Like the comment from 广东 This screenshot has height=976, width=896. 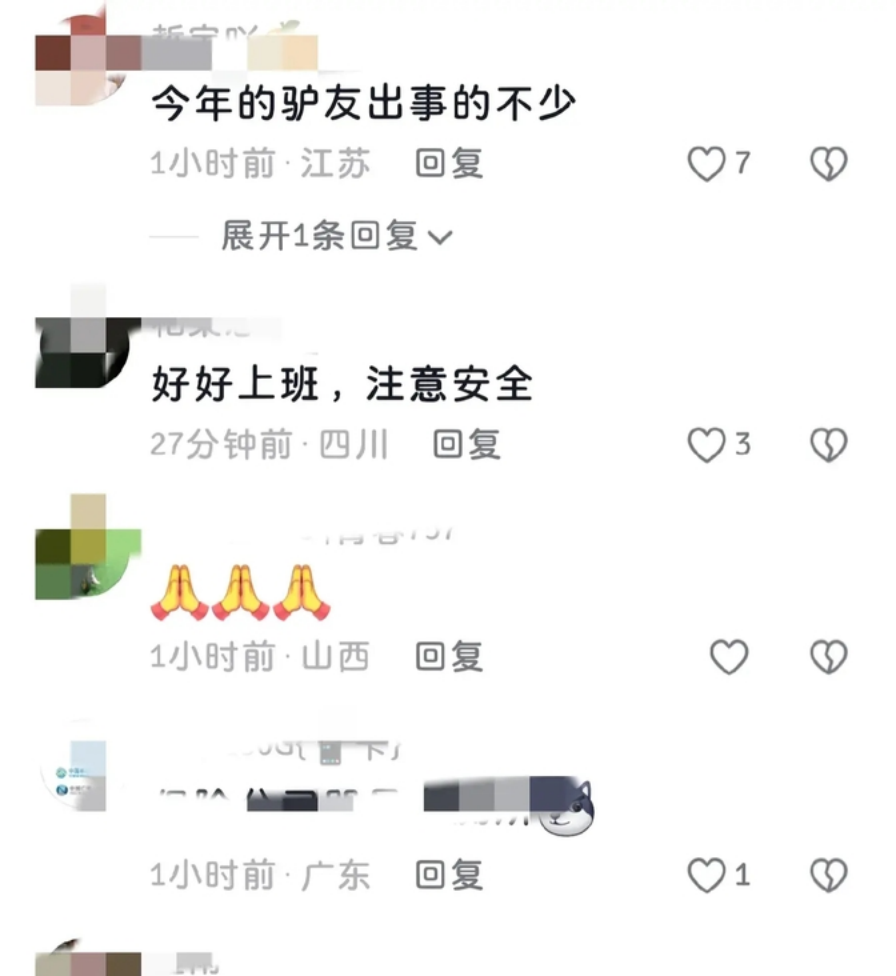[x=707, y=876]
